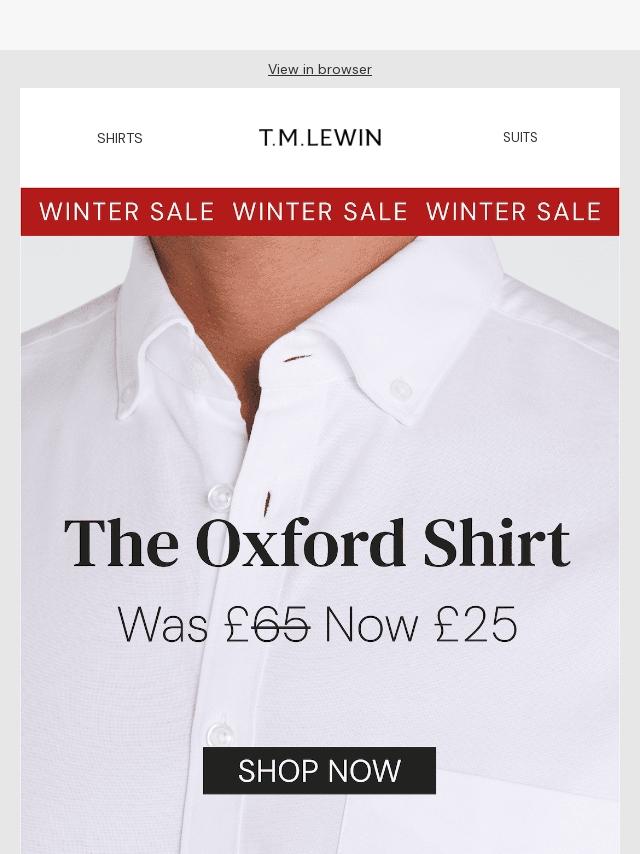Go to the Shirts section
This screenshot has width=640, height=854.
coord(120,138)
